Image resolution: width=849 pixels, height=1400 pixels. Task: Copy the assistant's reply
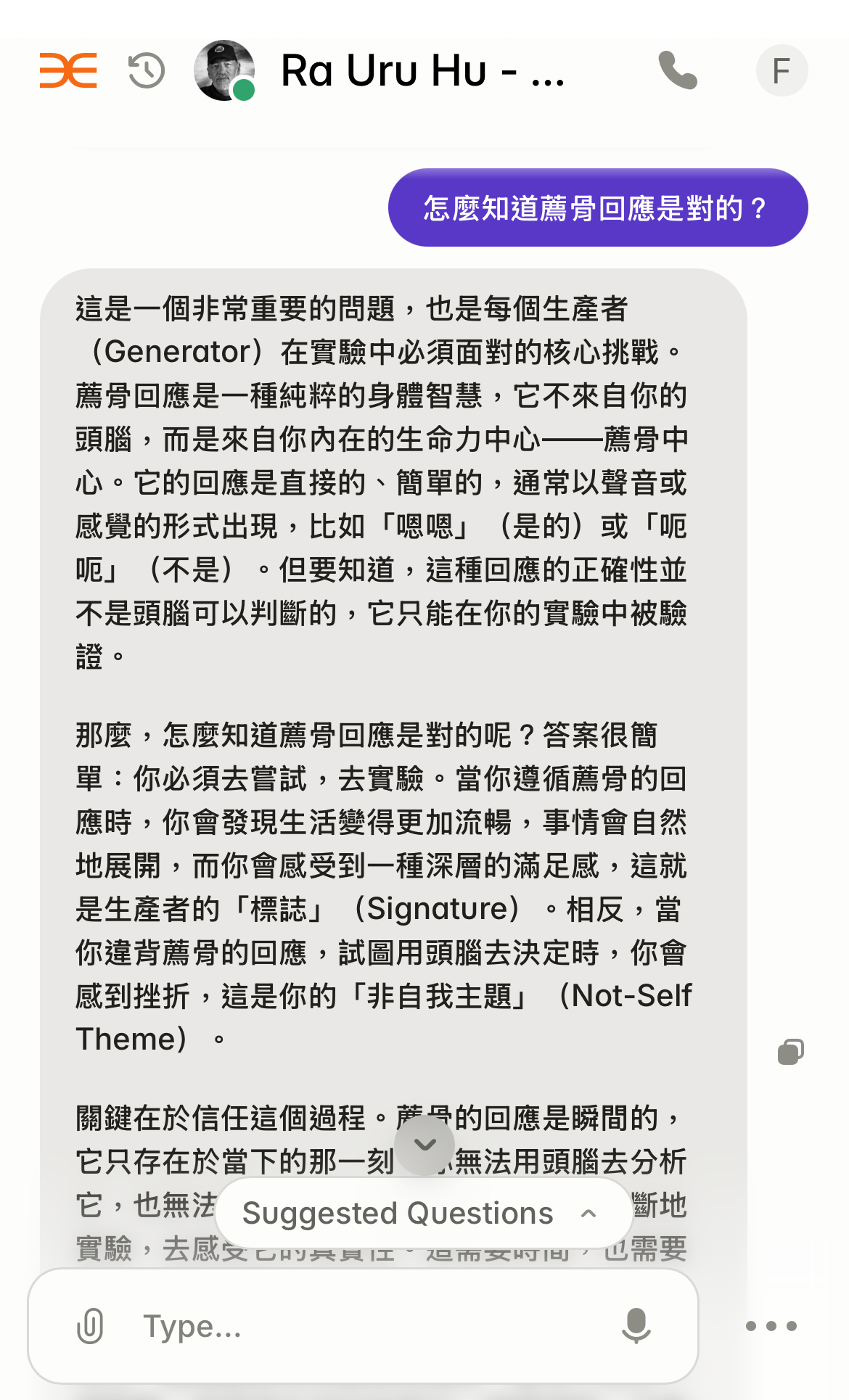(x=790, y=1052)
